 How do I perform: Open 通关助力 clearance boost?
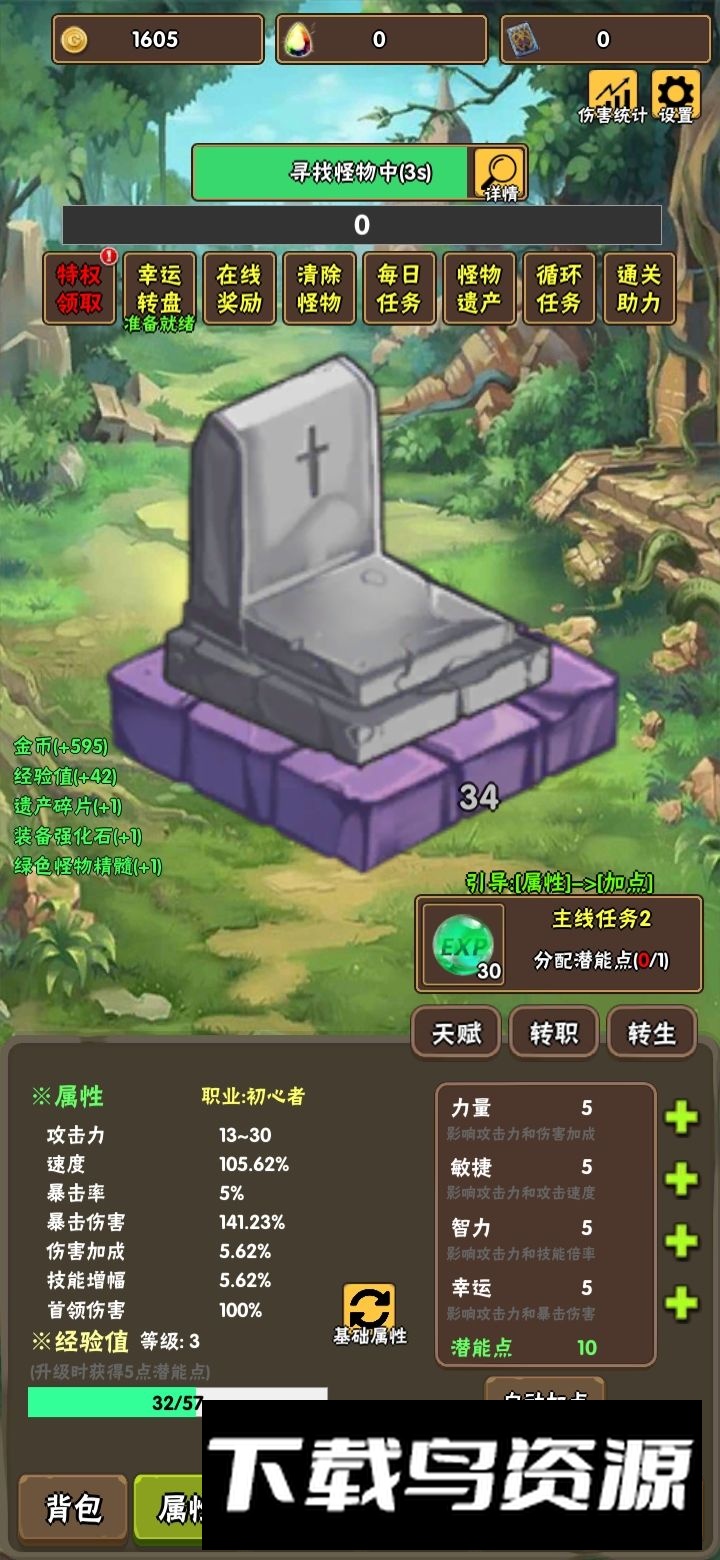[x=639, y=288]
